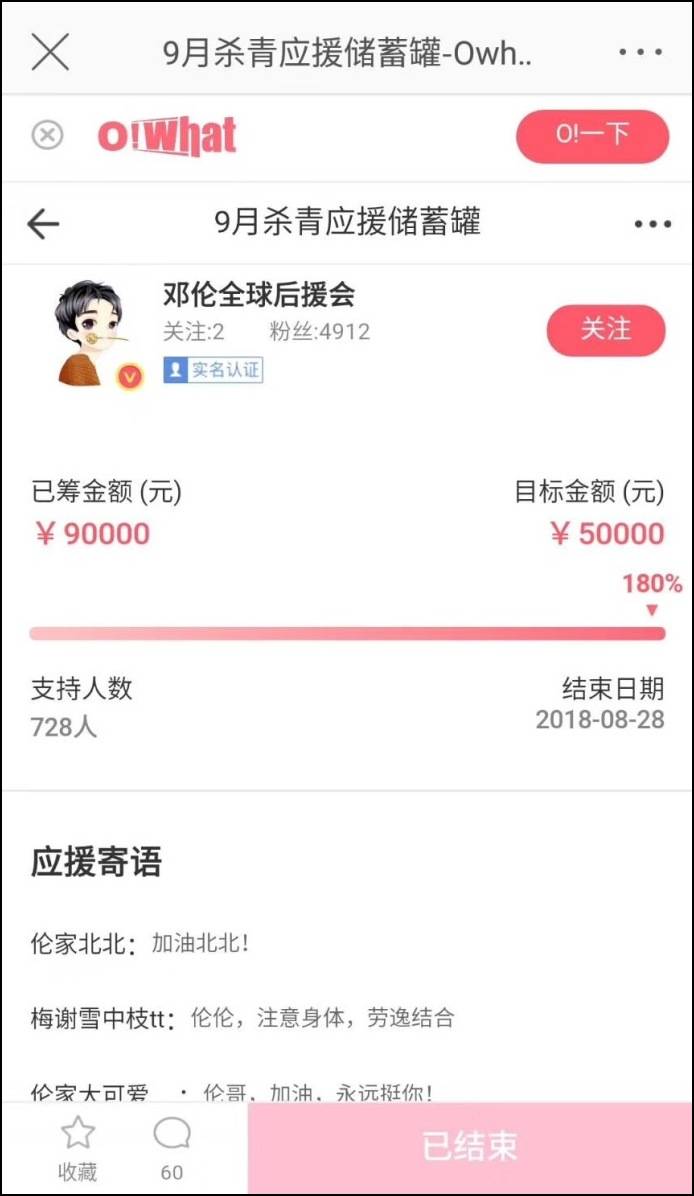
Task: Close the webview with the X icon
Action: point(50,52)
